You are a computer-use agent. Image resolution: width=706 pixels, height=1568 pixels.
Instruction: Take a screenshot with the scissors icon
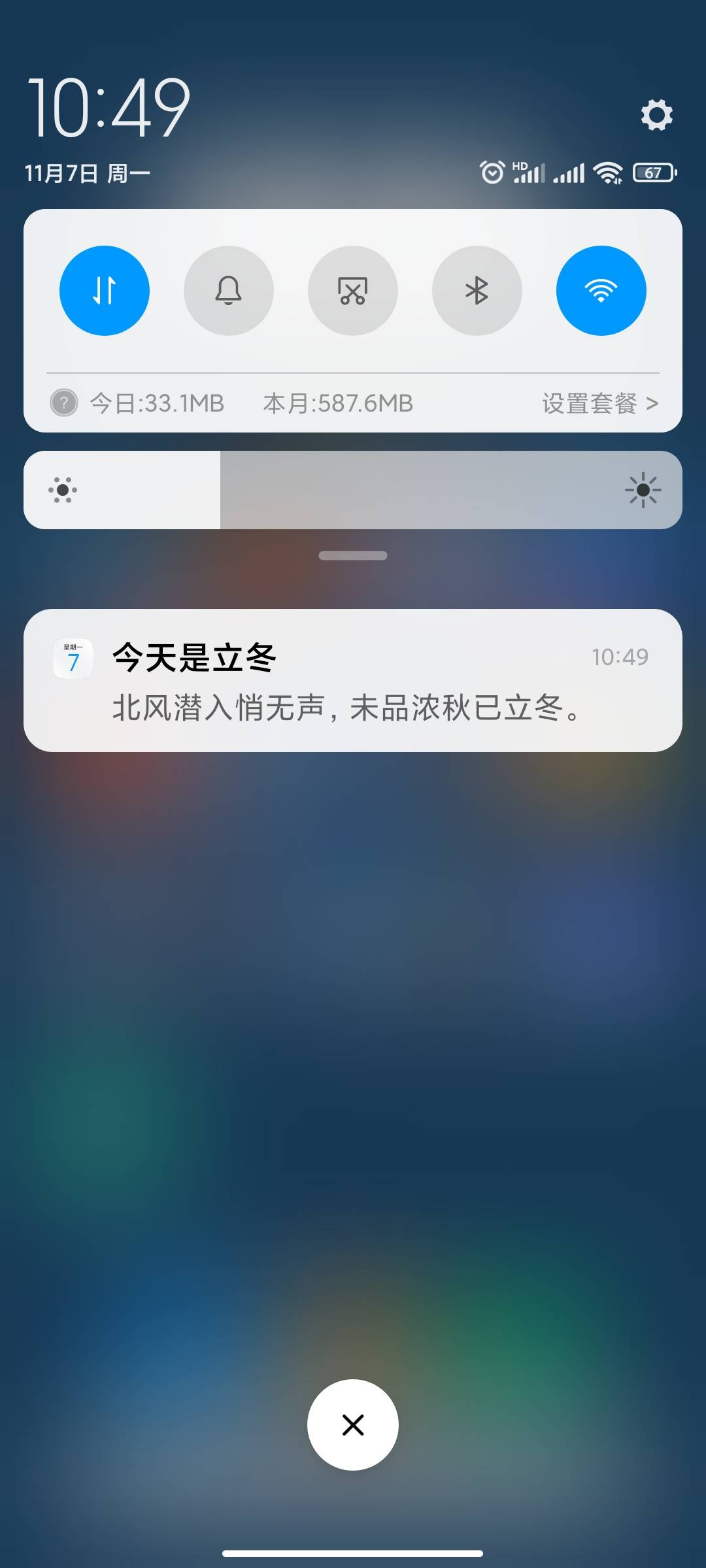353,290
